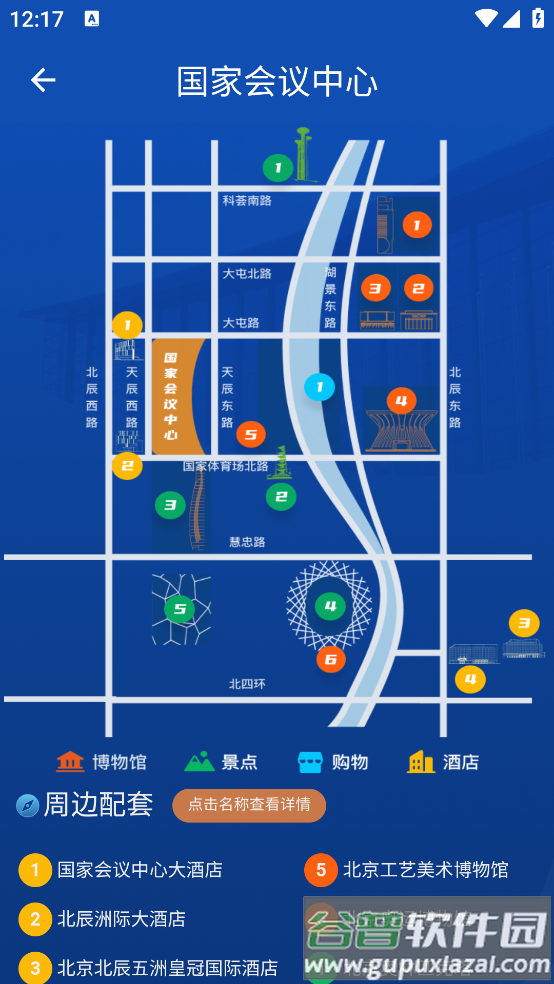Open 国家会议中心大酒店 details
This screenshot has width=554, height=984.
coord(140,870)
